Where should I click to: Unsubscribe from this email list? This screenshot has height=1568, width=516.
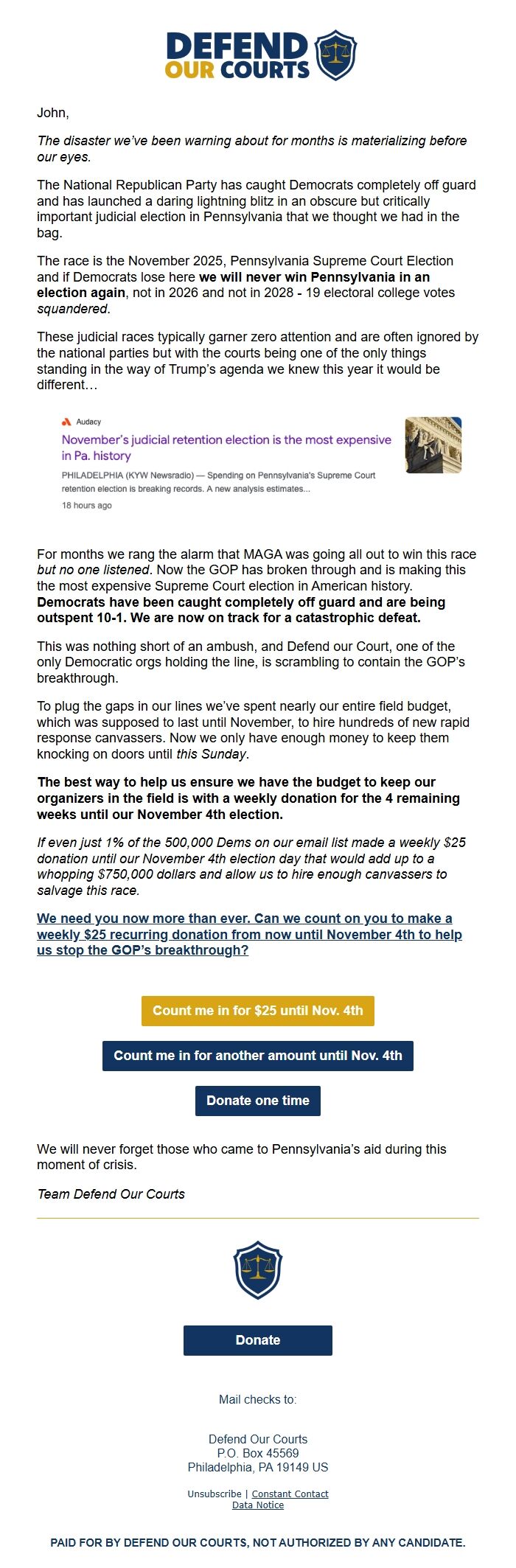tap(214, 1494)
